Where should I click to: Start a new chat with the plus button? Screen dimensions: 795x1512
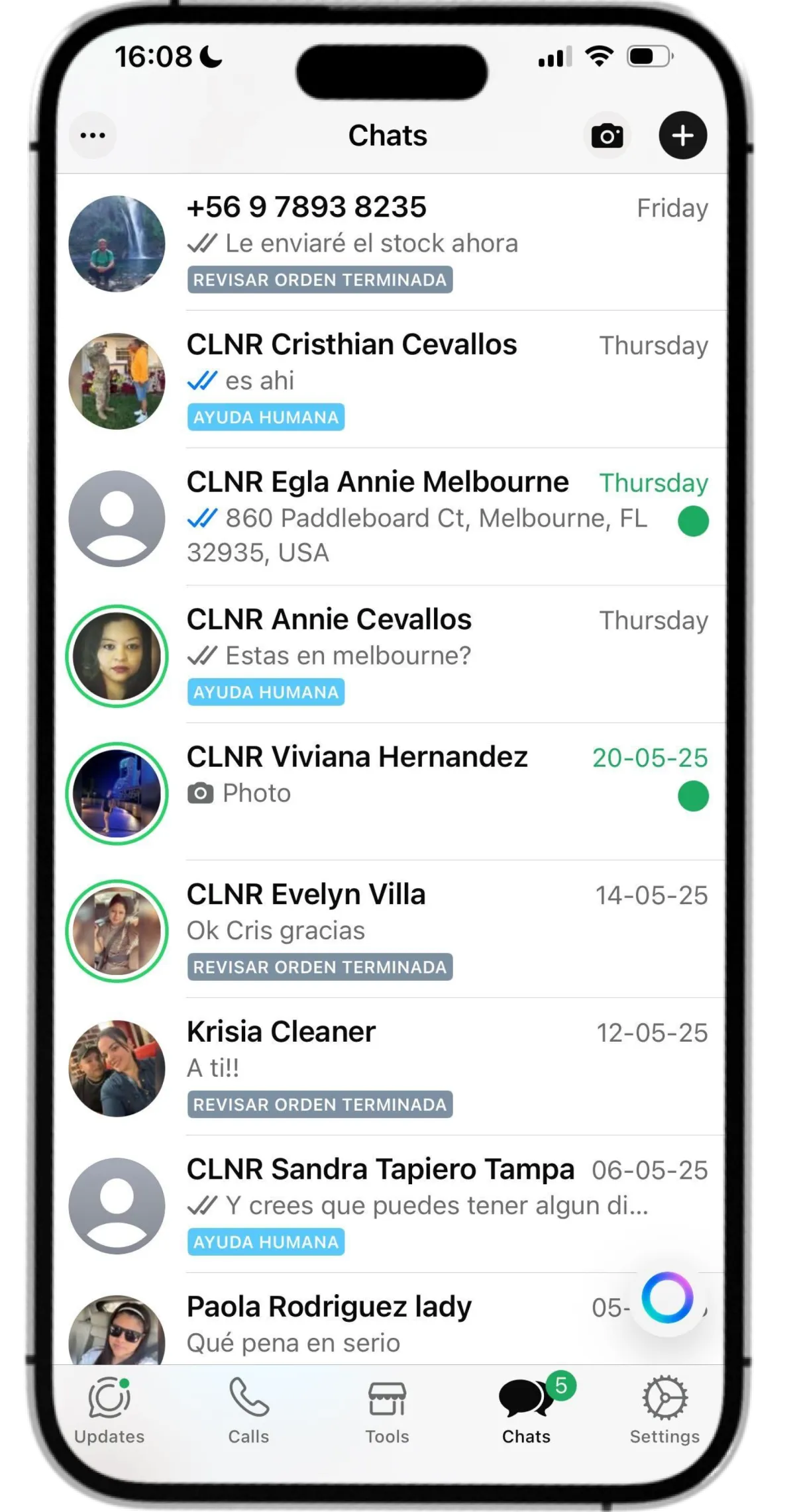(682, 136)
